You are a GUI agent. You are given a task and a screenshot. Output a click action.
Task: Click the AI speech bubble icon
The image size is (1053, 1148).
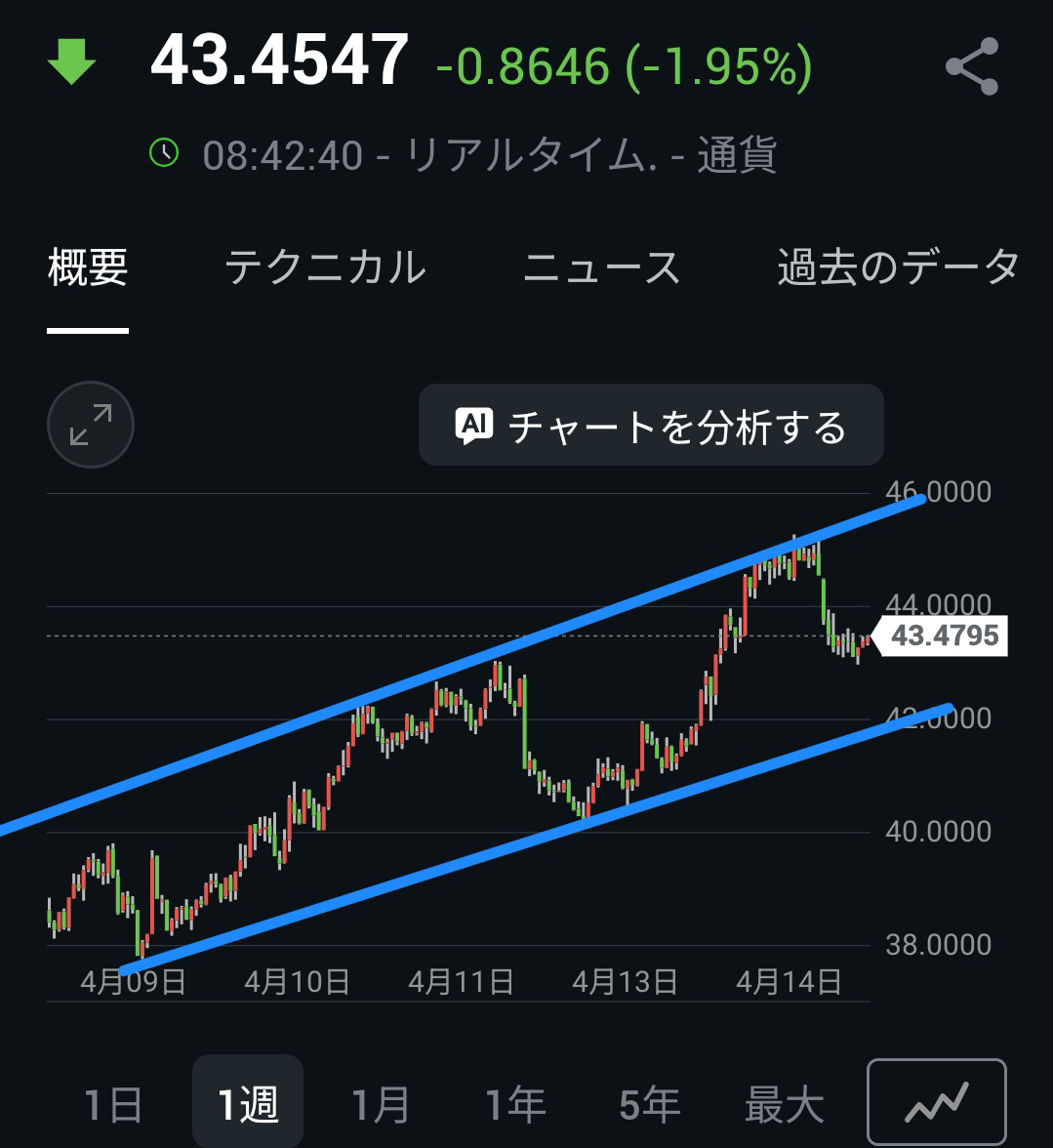473,425
